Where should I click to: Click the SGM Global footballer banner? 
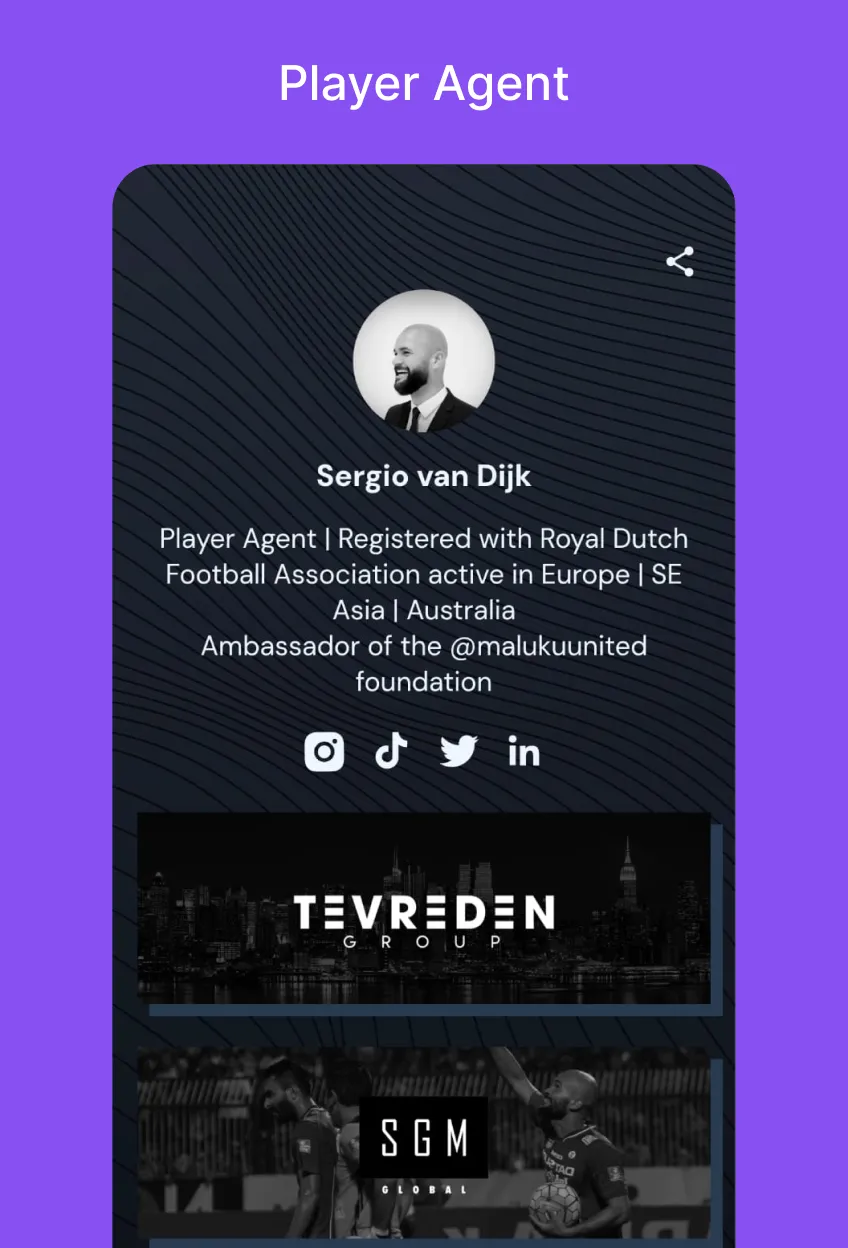423,1140
